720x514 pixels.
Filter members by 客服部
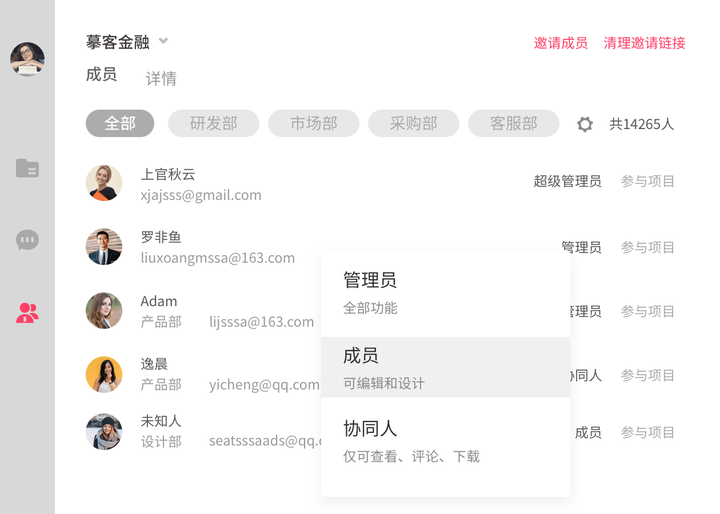pyautogui.click(x=514, y=124)
